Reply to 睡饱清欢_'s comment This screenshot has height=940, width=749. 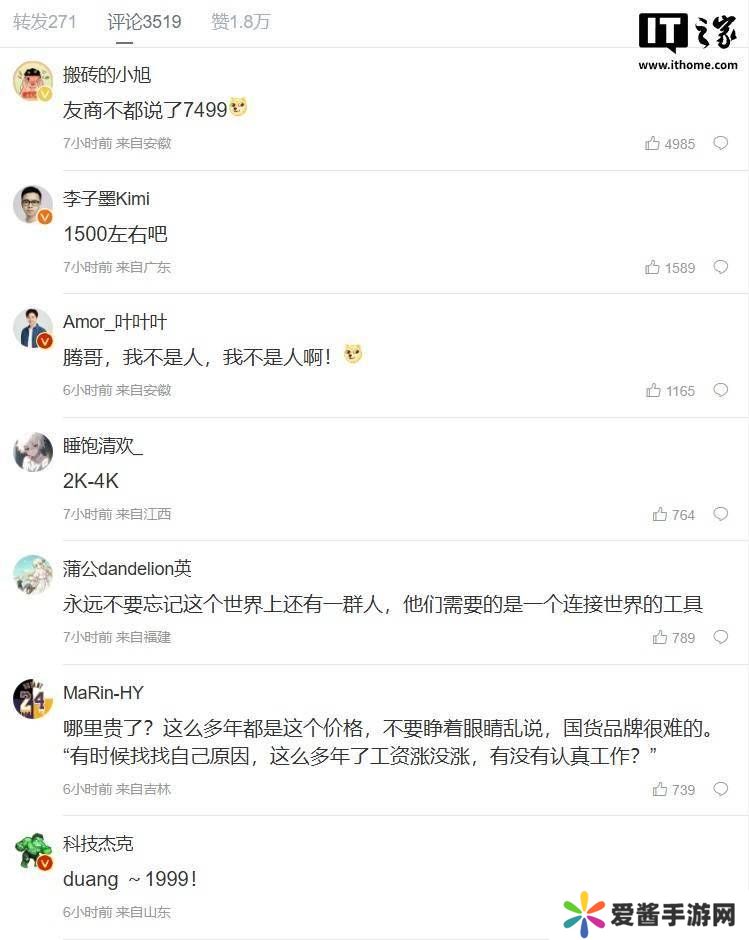coord(720,514)
